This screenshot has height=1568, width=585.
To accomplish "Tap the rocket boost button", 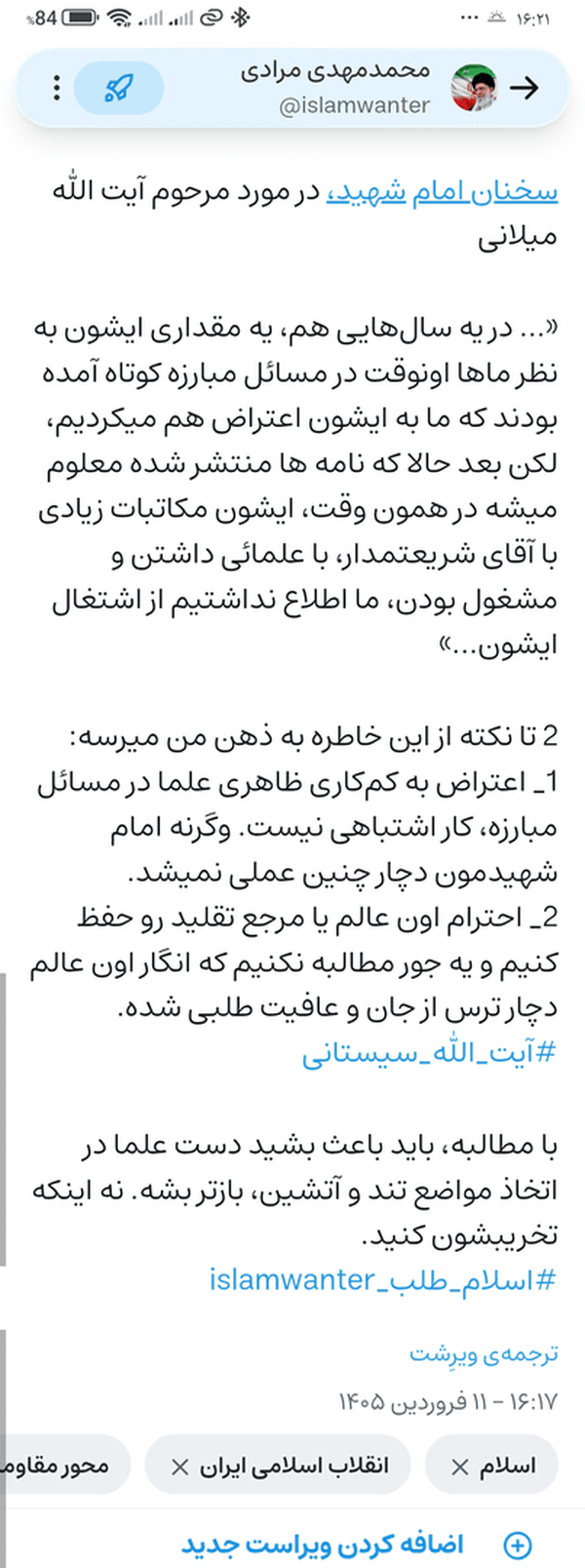I will (x=118, y=89).
